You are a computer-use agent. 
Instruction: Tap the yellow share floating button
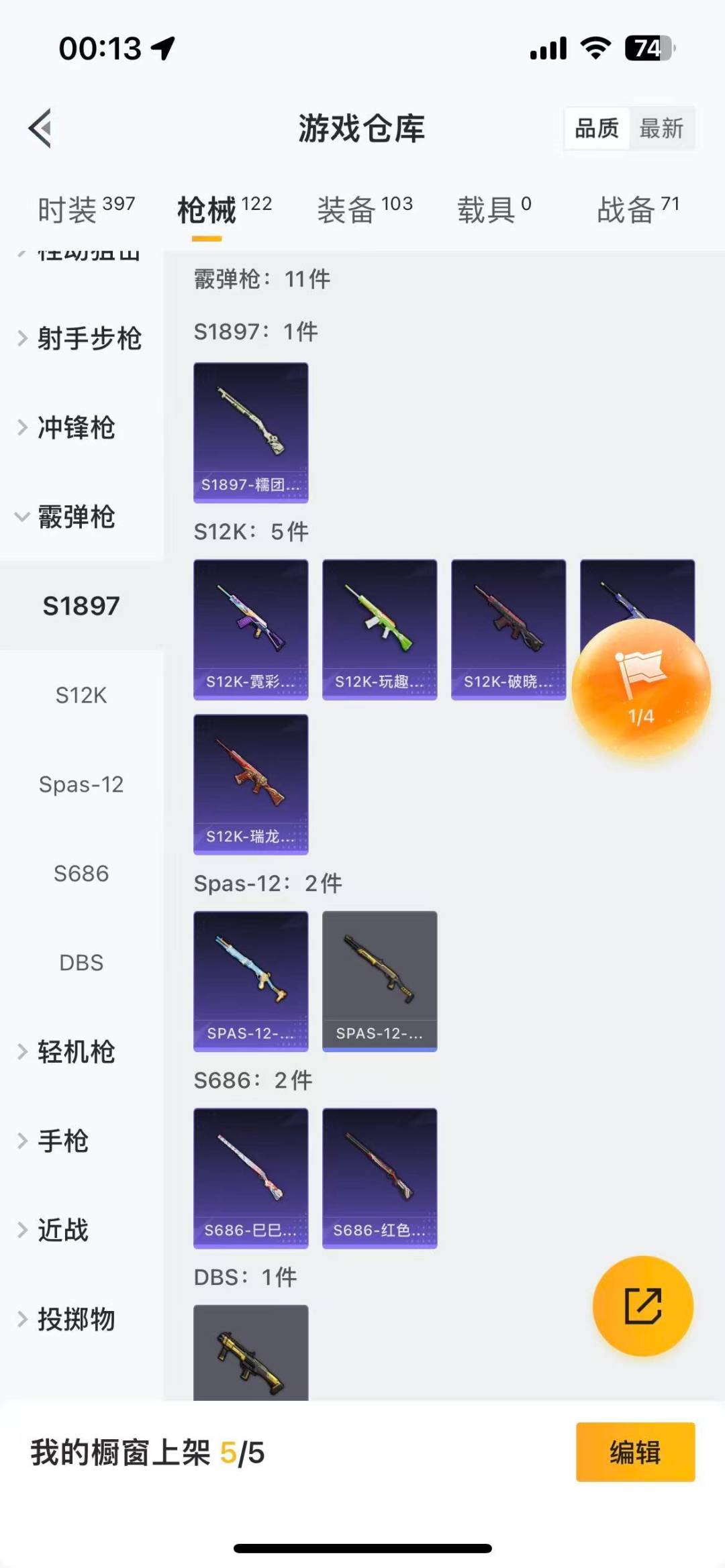tap(642, 1306)
